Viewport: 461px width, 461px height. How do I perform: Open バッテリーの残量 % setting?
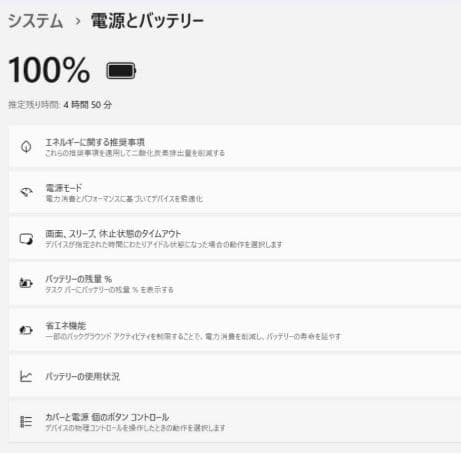pyautogui.click(x=235, y=284)
